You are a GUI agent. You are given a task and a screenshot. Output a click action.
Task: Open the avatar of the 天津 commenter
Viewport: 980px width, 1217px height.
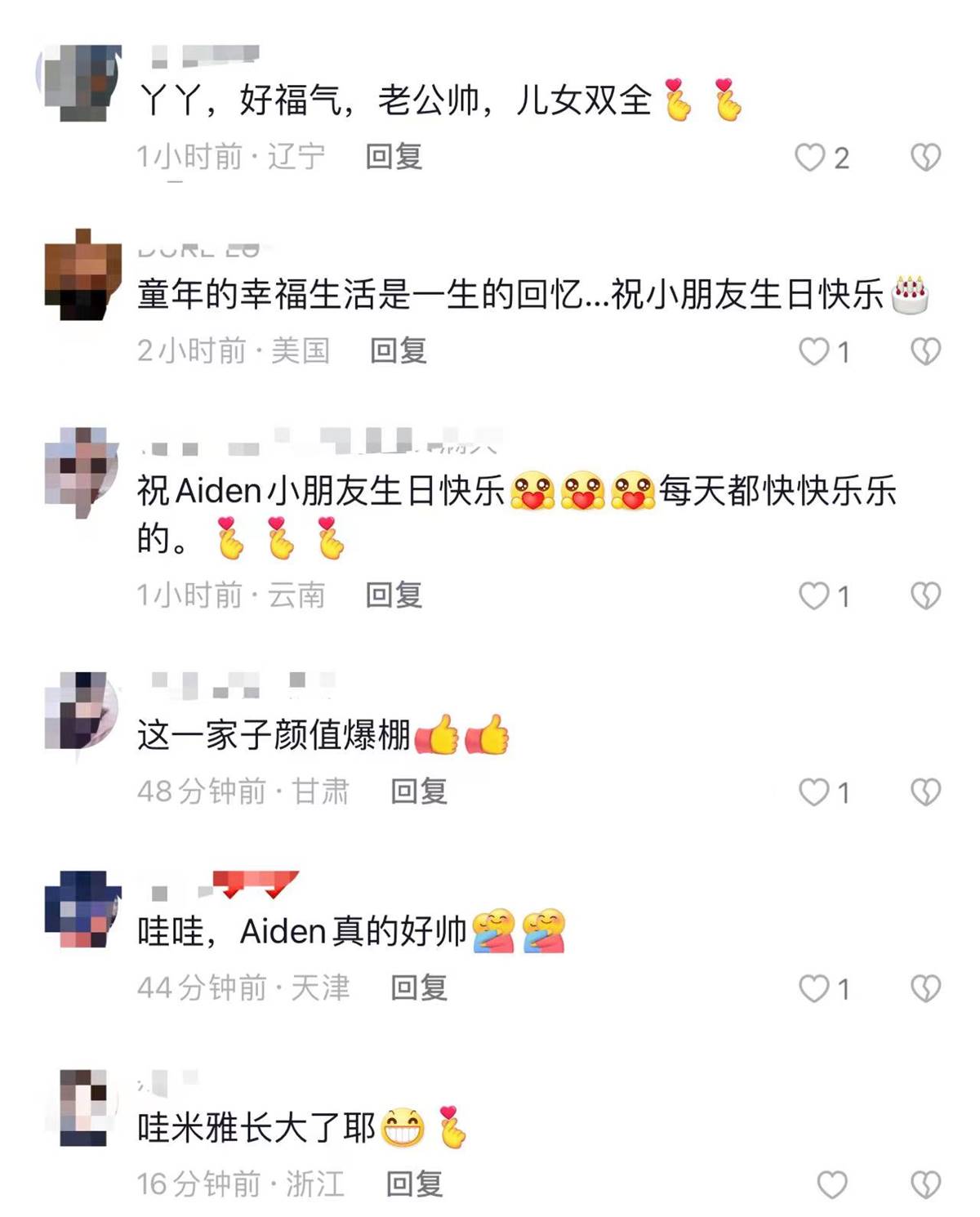tap(82, 909)
